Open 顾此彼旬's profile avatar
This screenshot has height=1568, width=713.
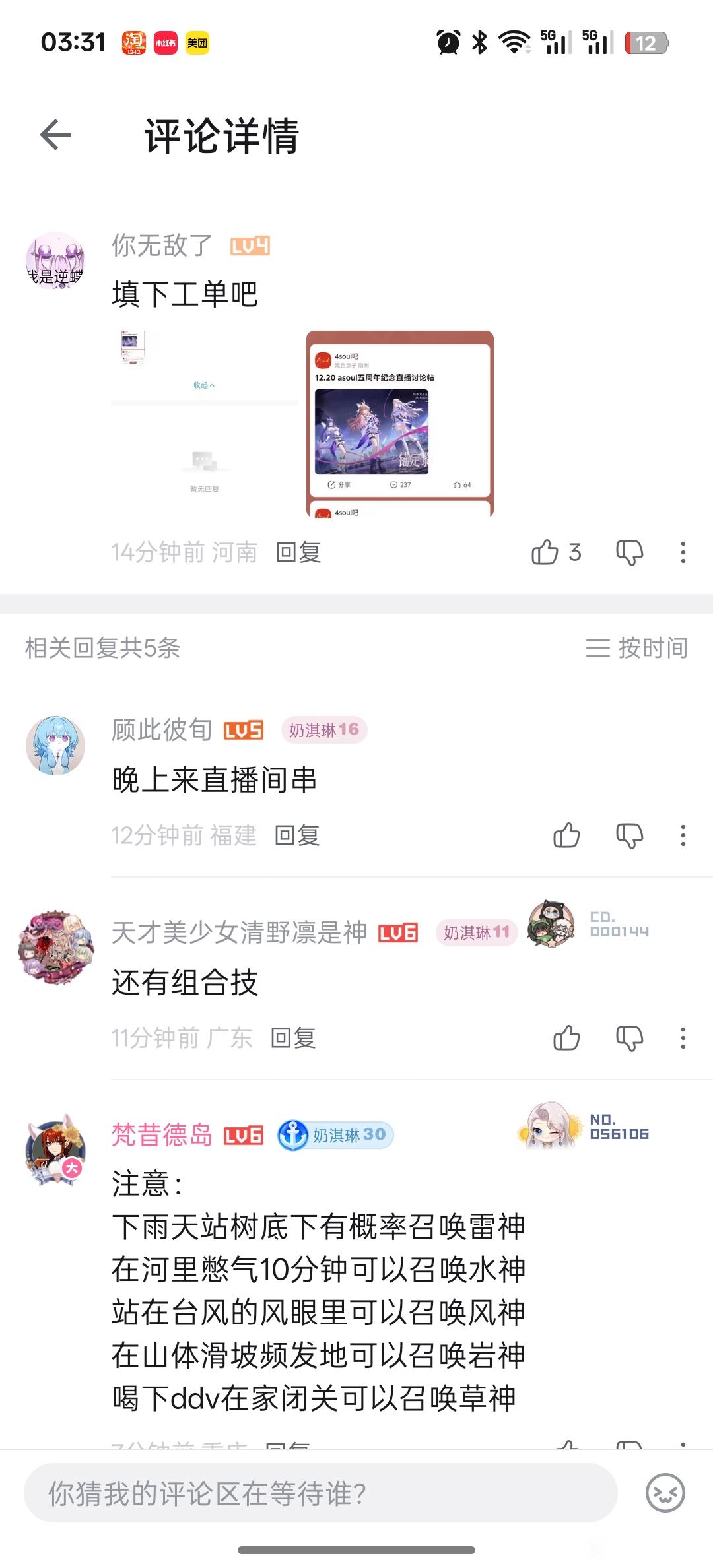[x=55, y=745]
